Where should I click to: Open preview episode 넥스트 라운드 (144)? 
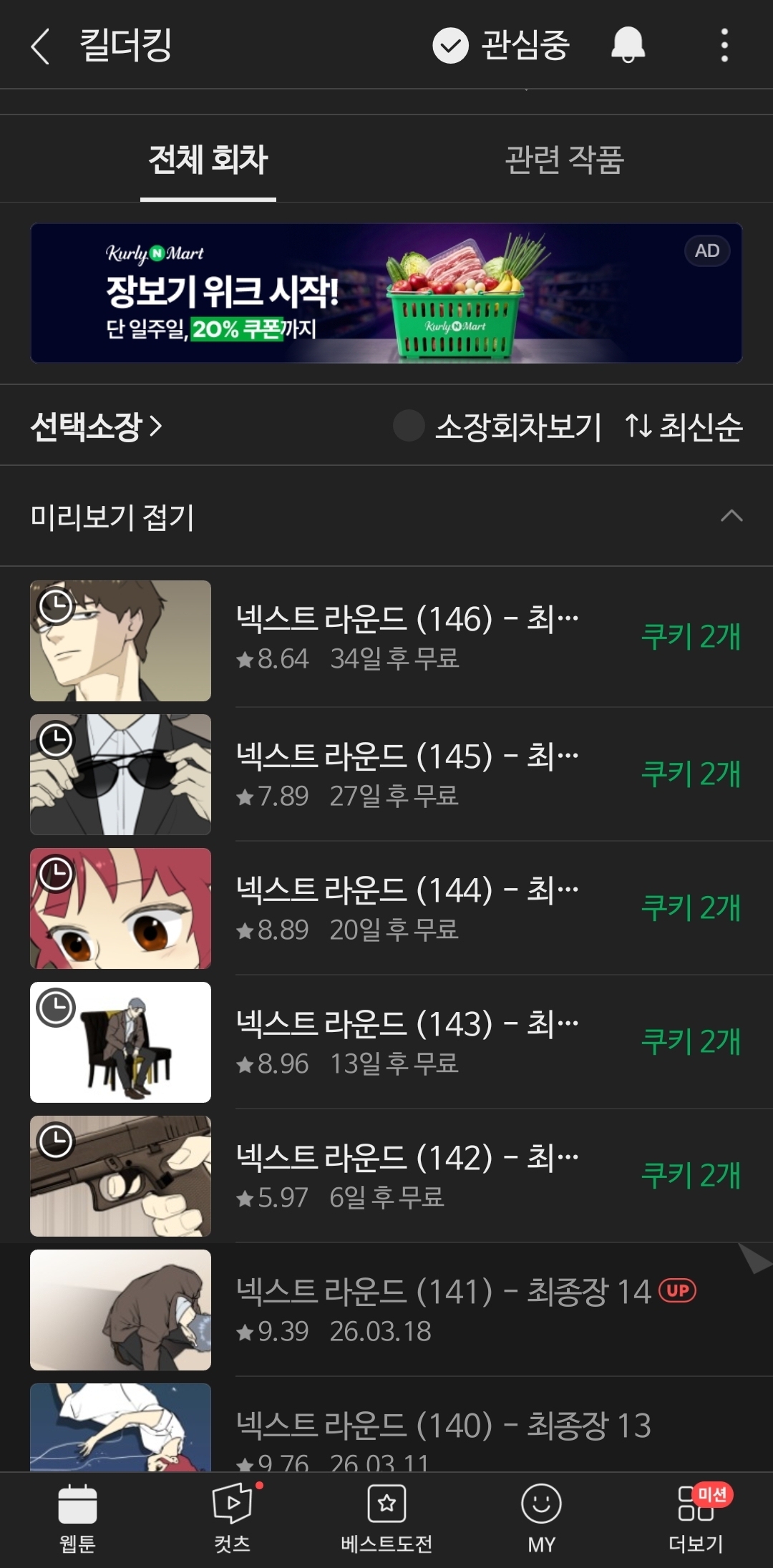tap(386, 908)
